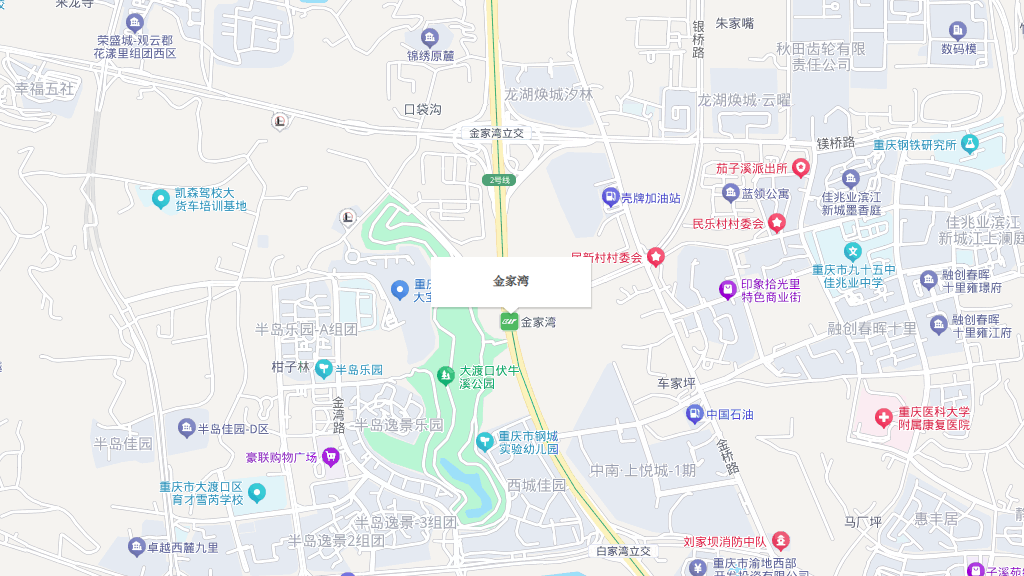Open 豪联购物广场 shopping marker
Image resolution: width=1024 pixels, height=576 pixels.
[x=330, y=457]
